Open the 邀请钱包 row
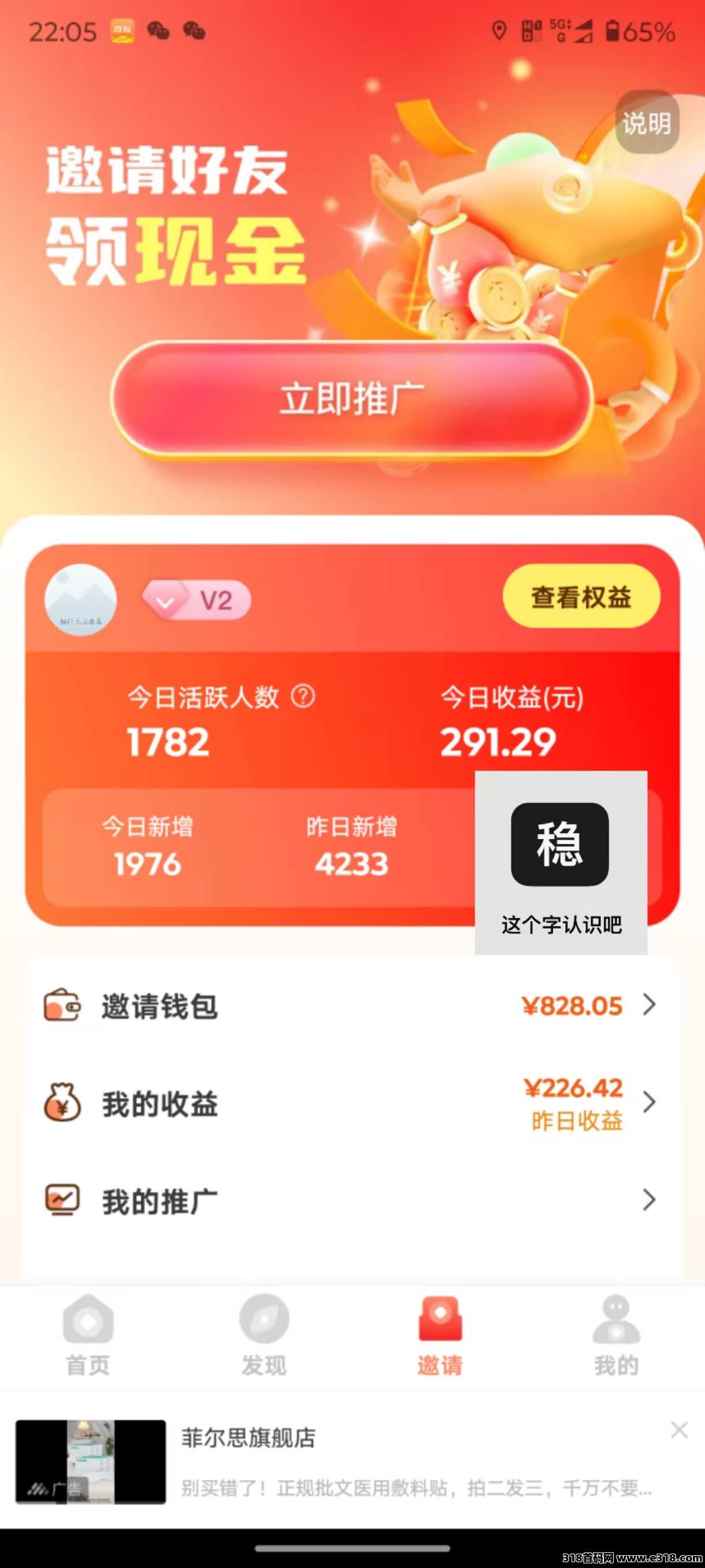The image size is (705, 1568). tap(352, 1006)
